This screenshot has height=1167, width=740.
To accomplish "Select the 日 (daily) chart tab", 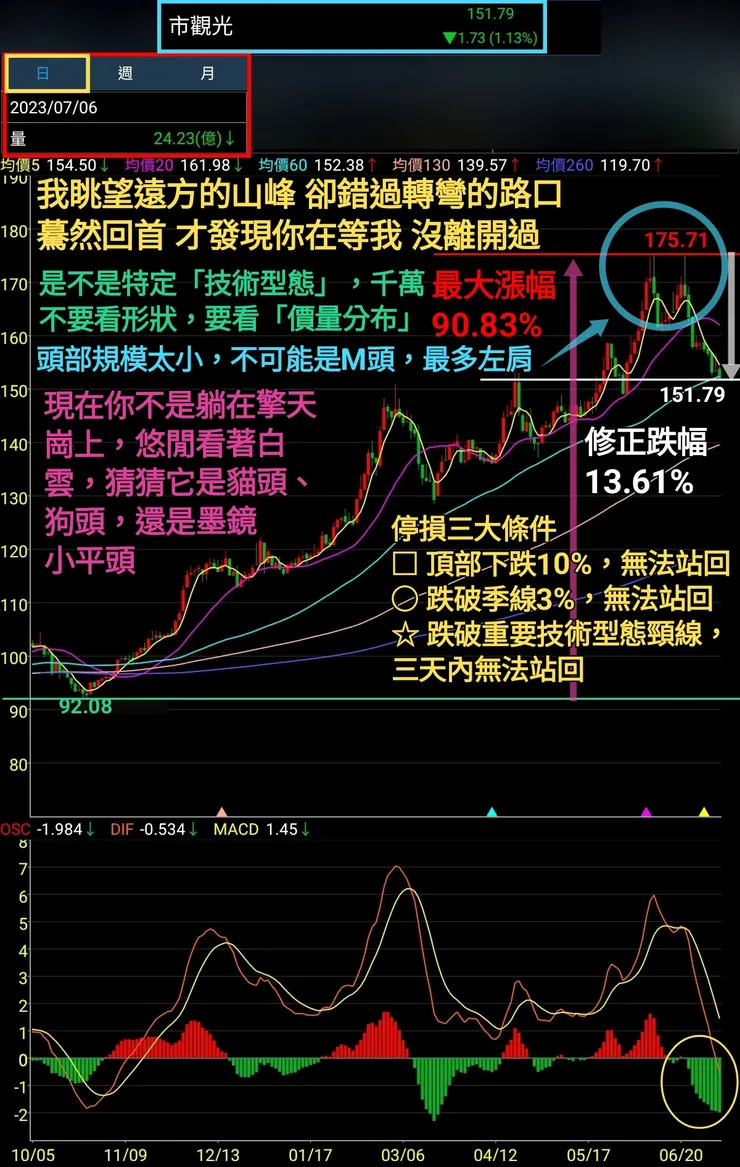I will pyautogui.click(x=42, y=73).
